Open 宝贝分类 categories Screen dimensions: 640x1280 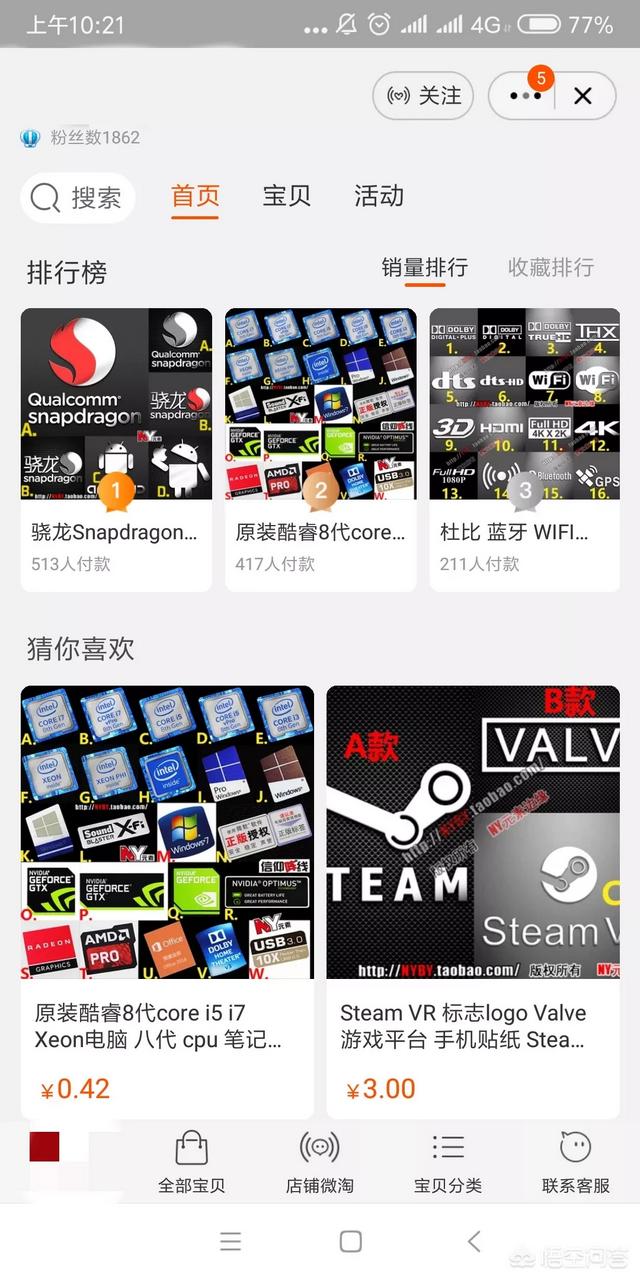tap(448, 1162)
